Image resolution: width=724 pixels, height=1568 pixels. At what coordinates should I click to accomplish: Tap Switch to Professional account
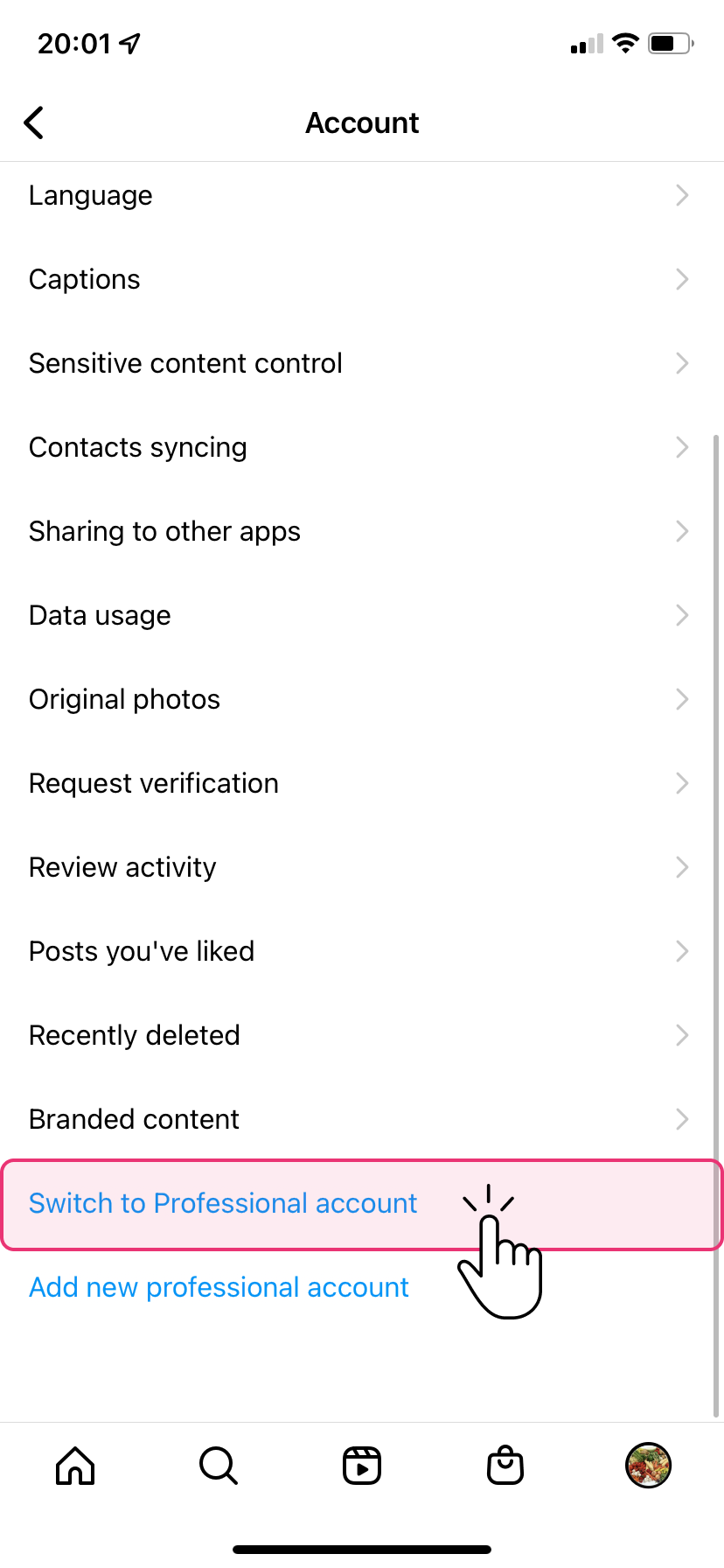pyautogui.click(x=362, y=1204)
